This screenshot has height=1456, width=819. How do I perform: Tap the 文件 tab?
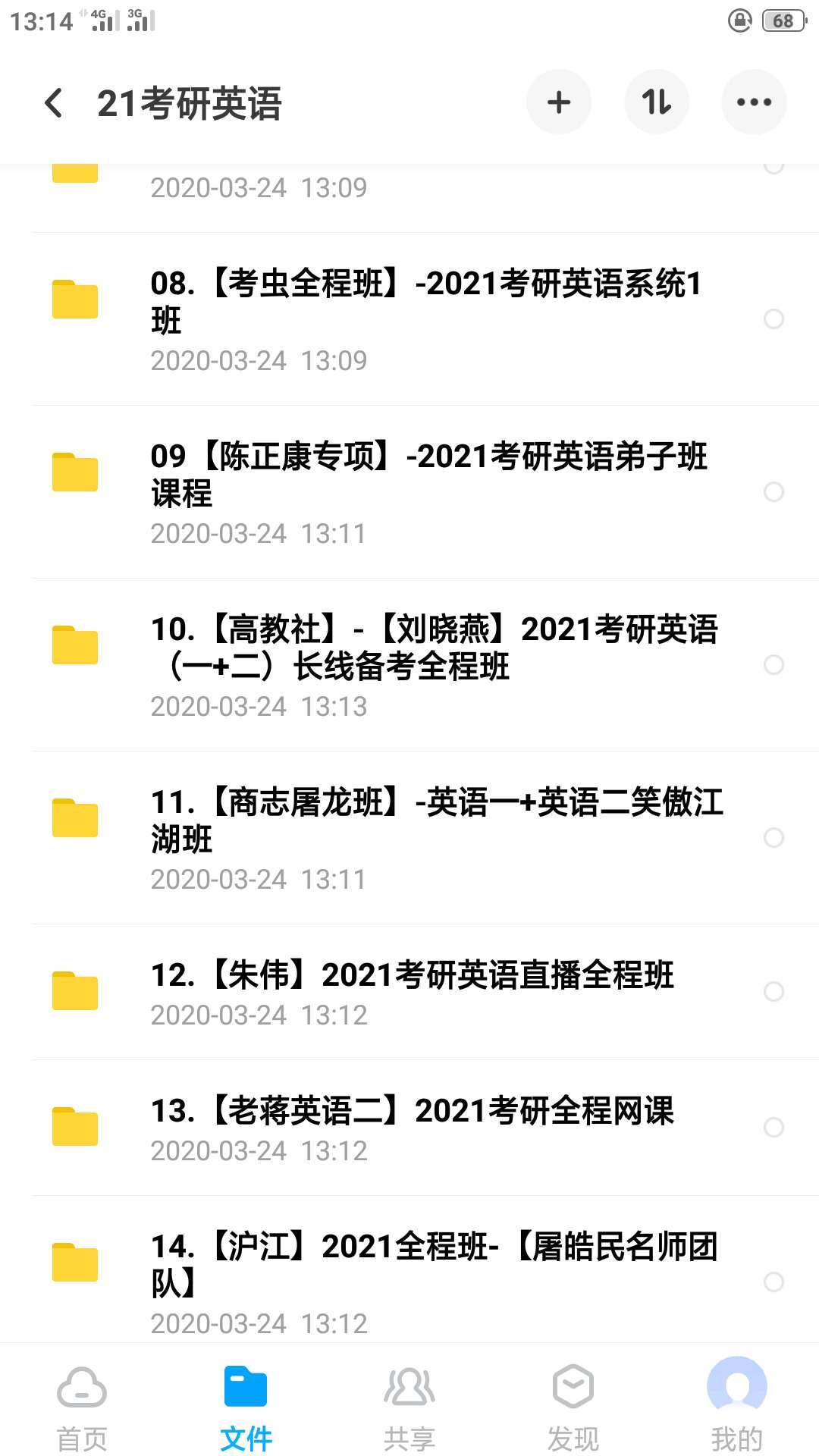point(246,1406)
